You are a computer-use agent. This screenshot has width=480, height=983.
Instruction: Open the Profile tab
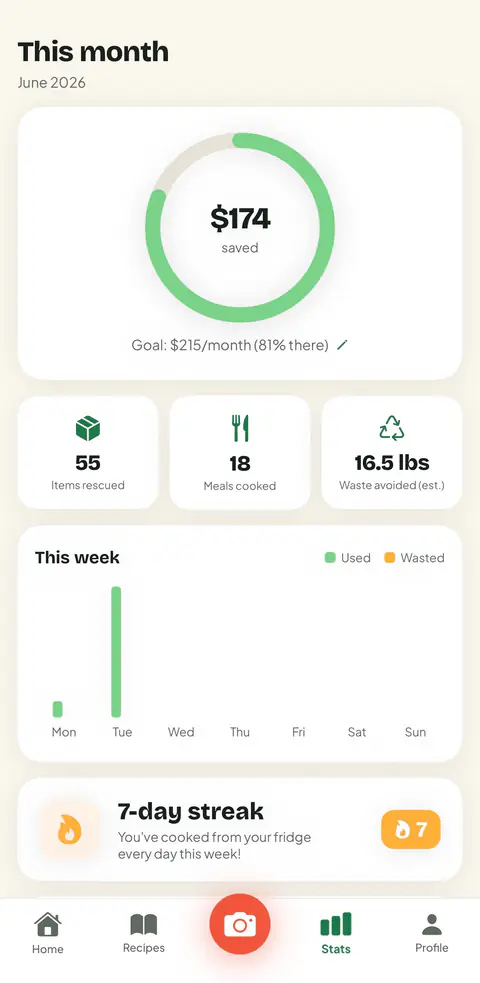[432, 933]
